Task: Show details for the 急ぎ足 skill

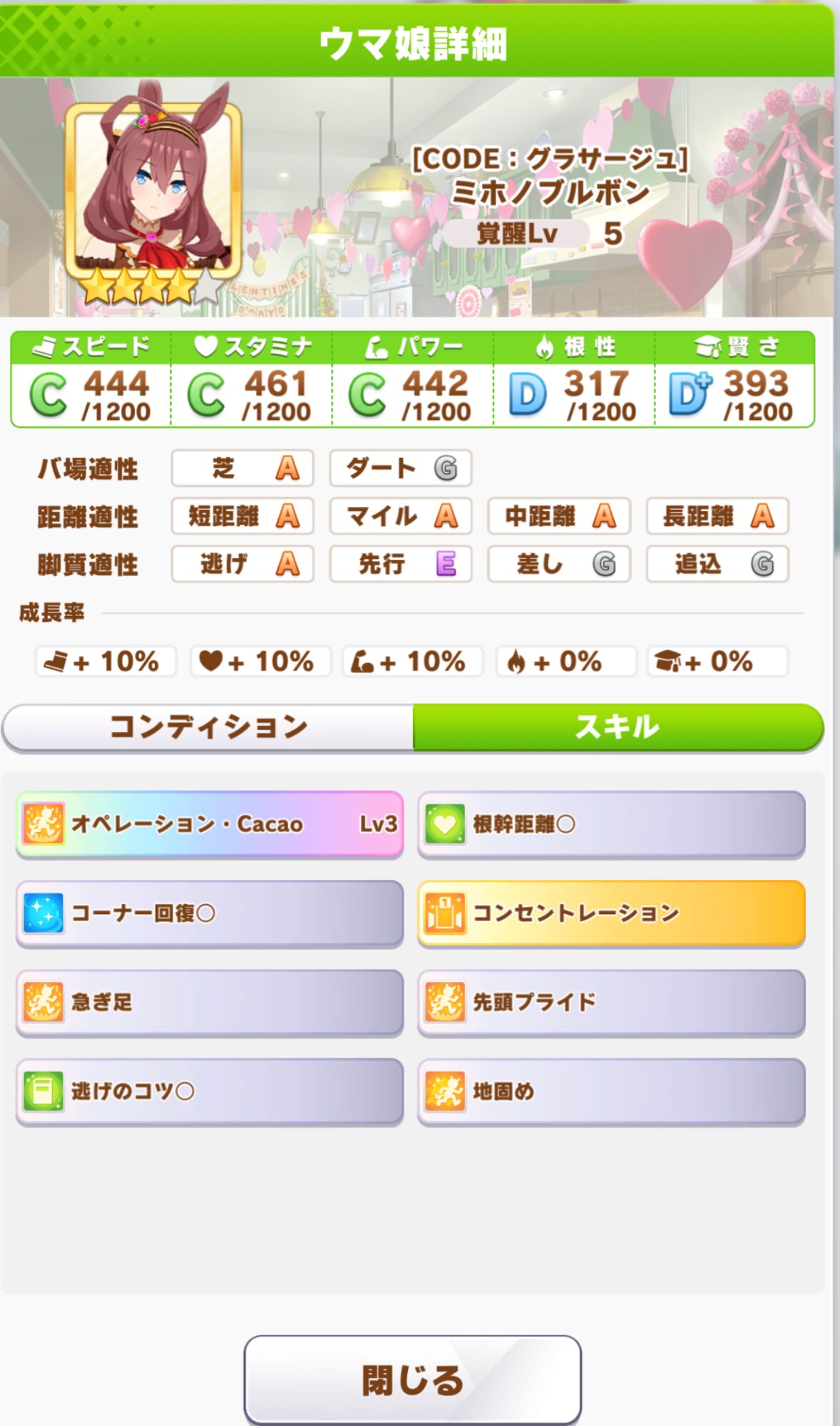Action: 210,1002
